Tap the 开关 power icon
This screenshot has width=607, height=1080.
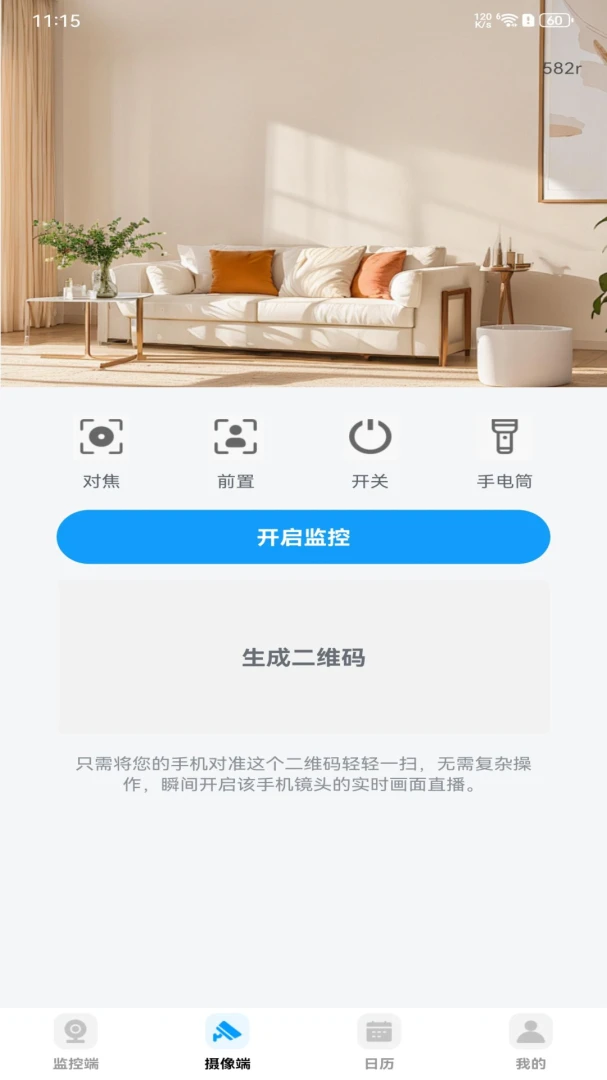tap(370, 437)
